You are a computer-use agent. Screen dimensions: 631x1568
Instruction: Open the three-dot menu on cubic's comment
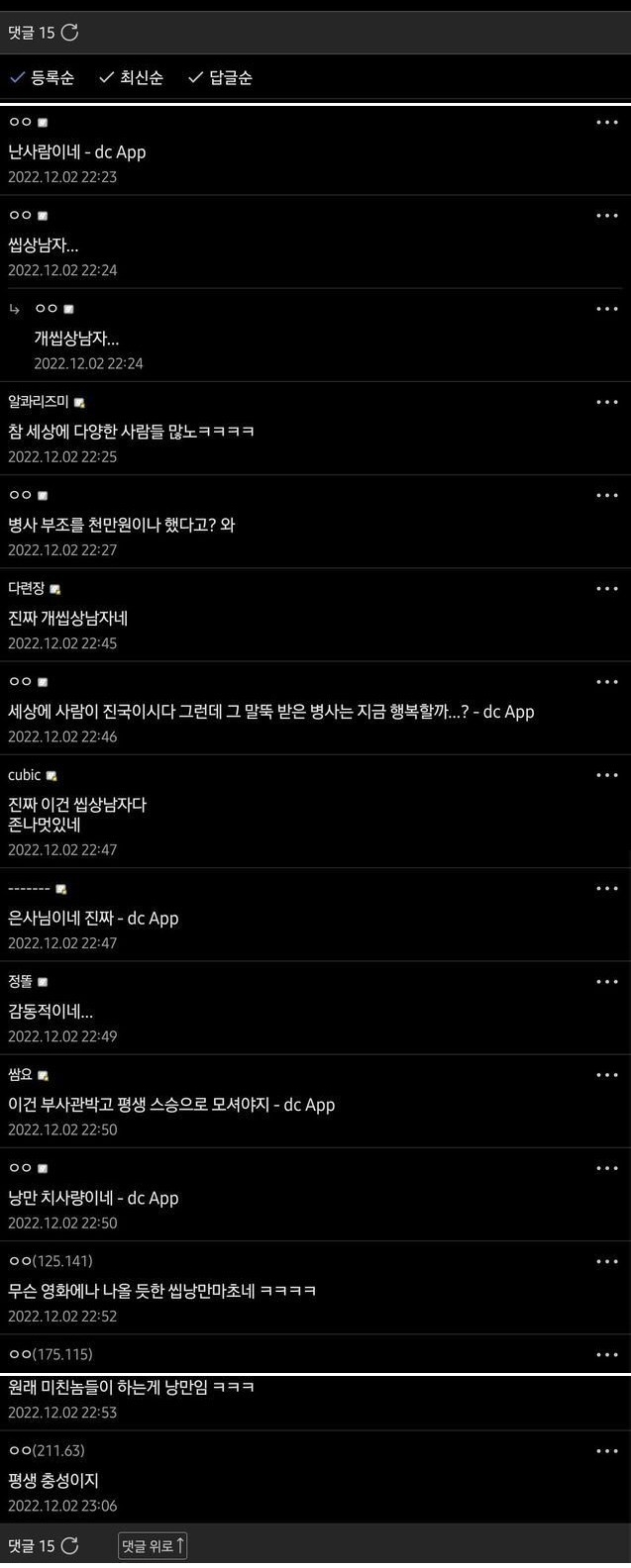click(606, 775)
